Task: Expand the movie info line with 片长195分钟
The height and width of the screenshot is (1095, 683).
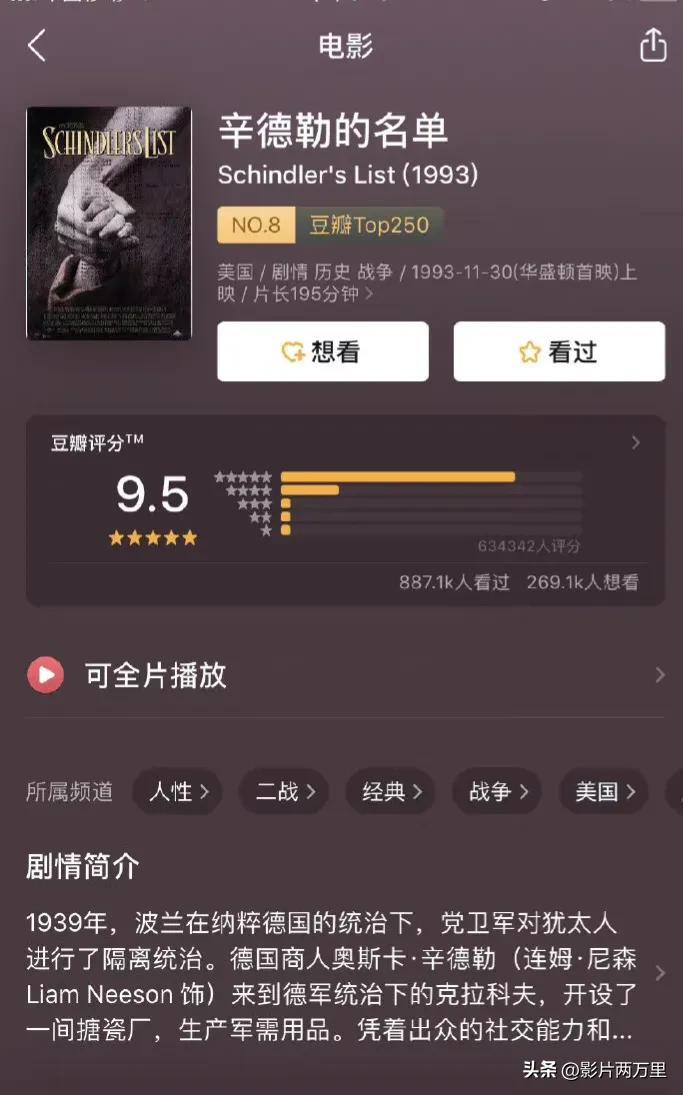Action: 370,294
